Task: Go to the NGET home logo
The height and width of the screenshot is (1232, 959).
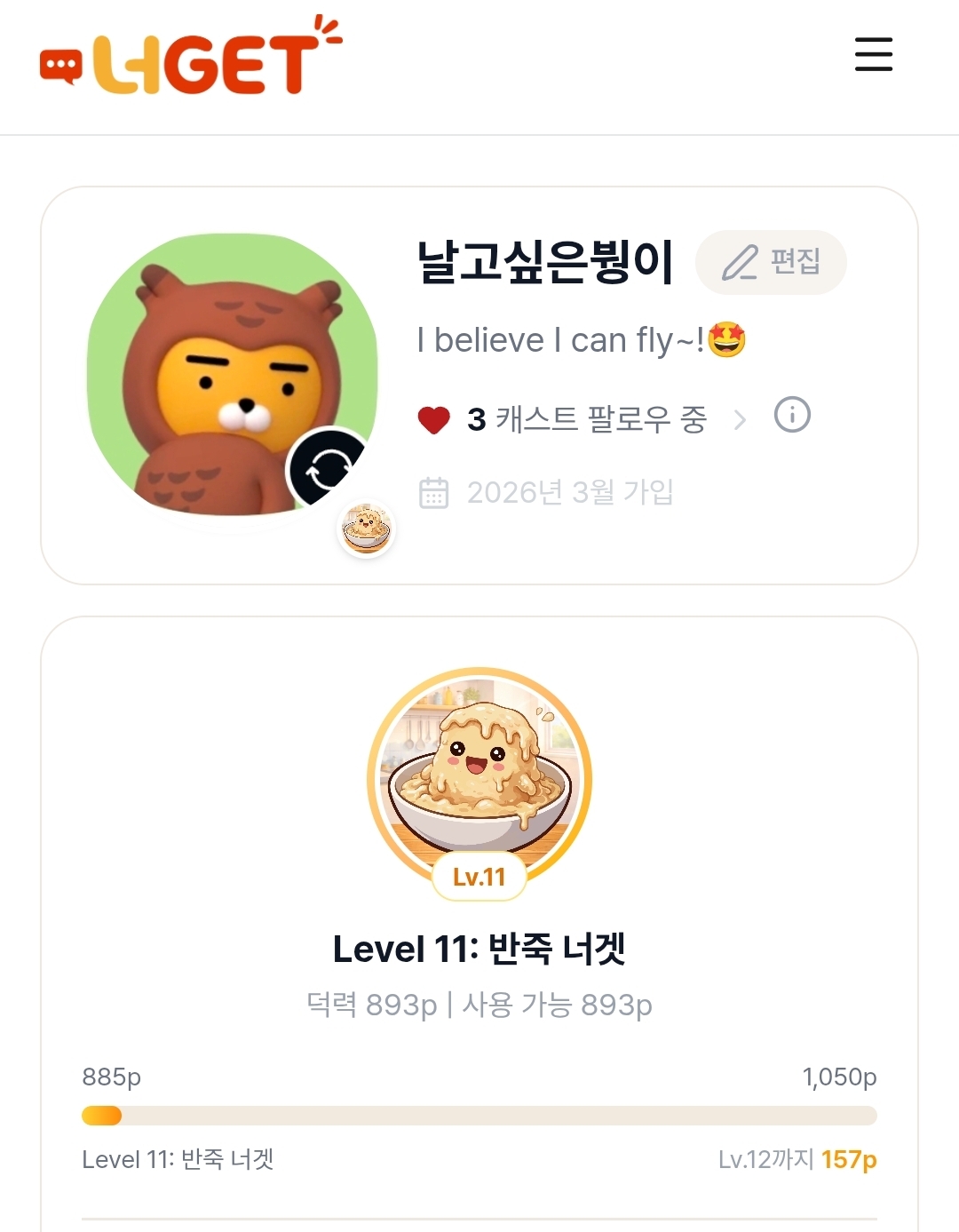Action: click(191, 58)
